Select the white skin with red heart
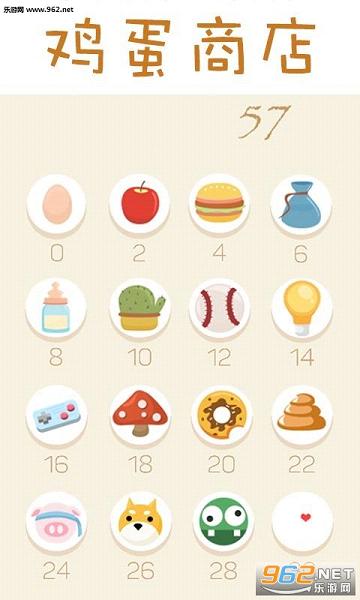The height and width of the screenshot is (600, 360). coord(303,522)
